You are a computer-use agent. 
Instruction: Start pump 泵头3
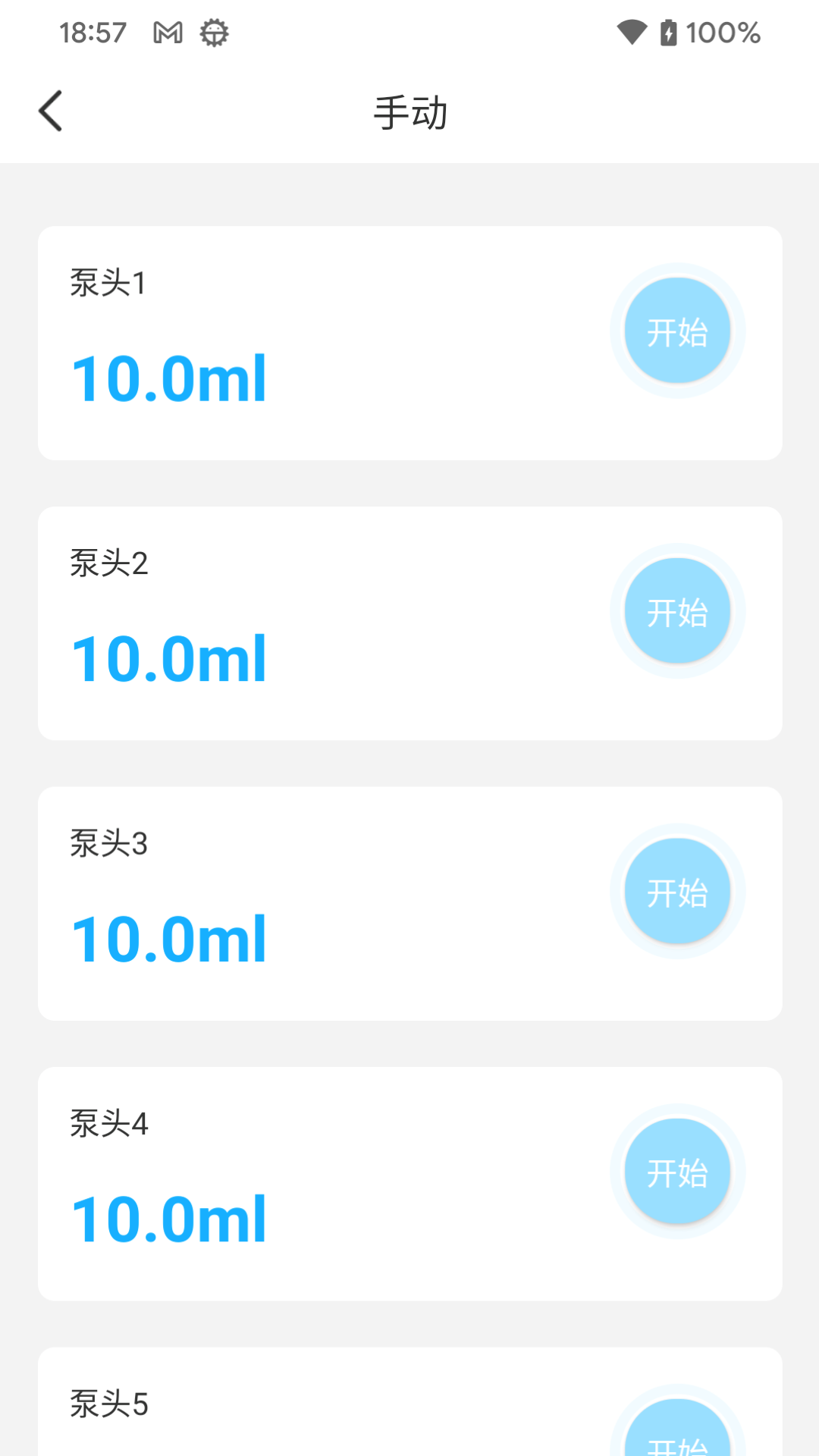(x=677, y=892)
